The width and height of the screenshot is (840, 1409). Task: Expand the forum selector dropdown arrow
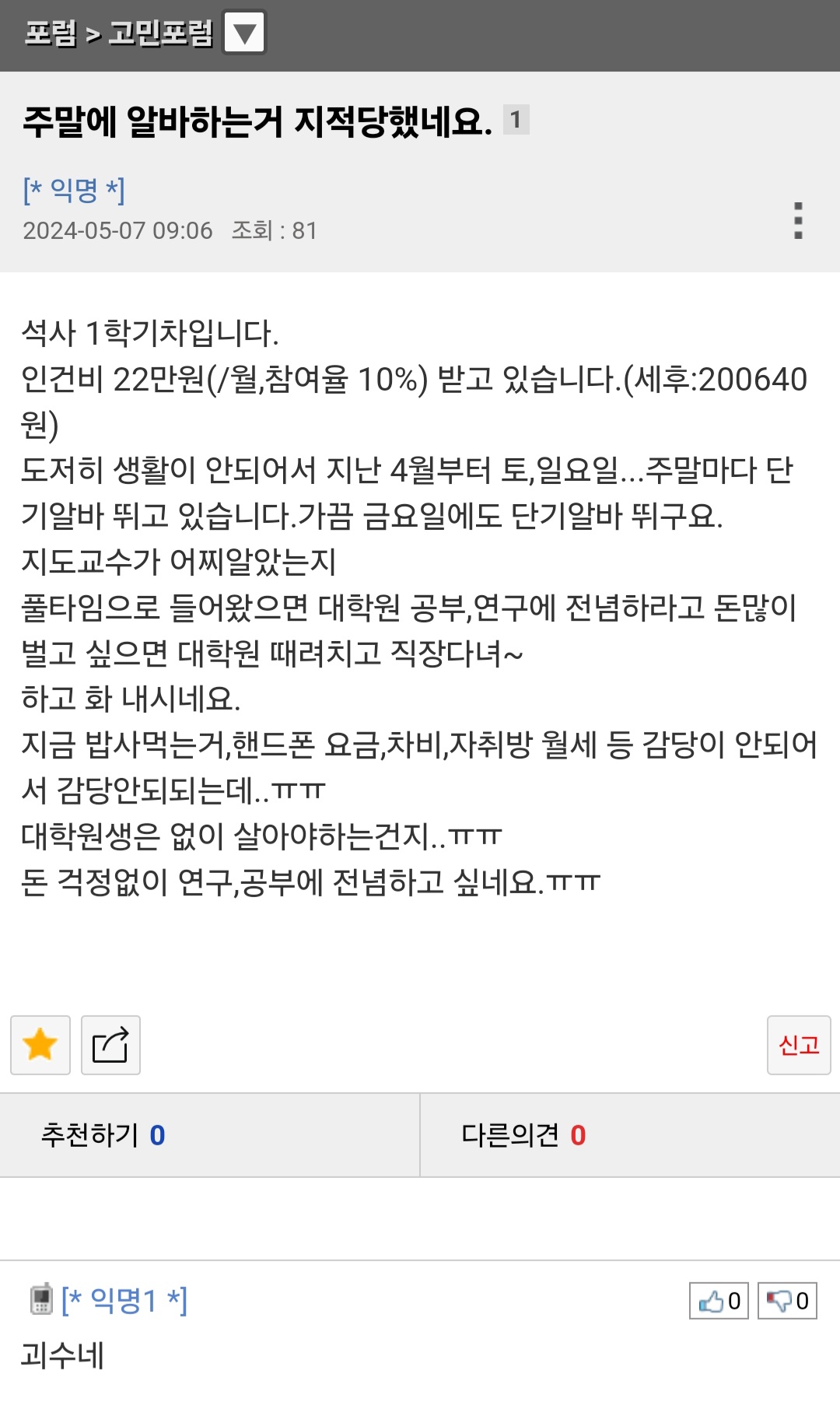(244, 33)
